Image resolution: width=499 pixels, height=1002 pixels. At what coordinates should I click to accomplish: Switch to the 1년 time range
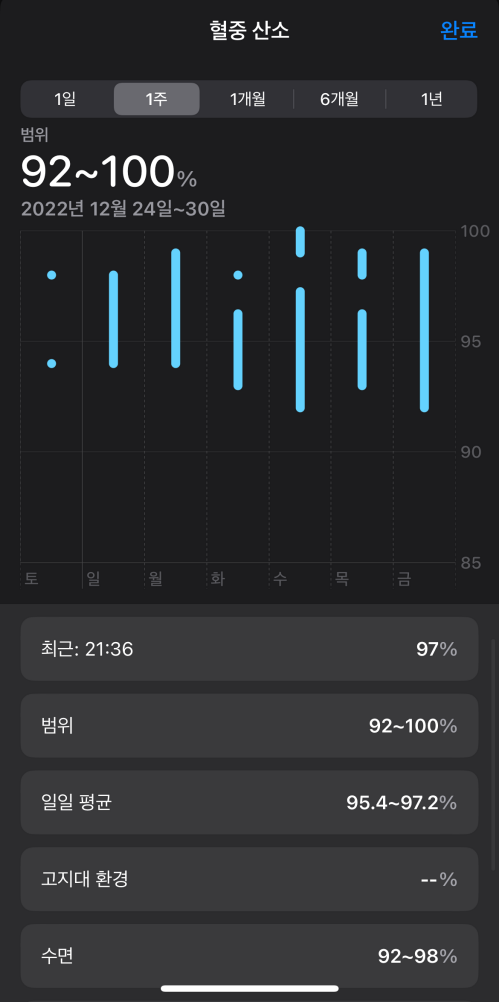[431, 99]
